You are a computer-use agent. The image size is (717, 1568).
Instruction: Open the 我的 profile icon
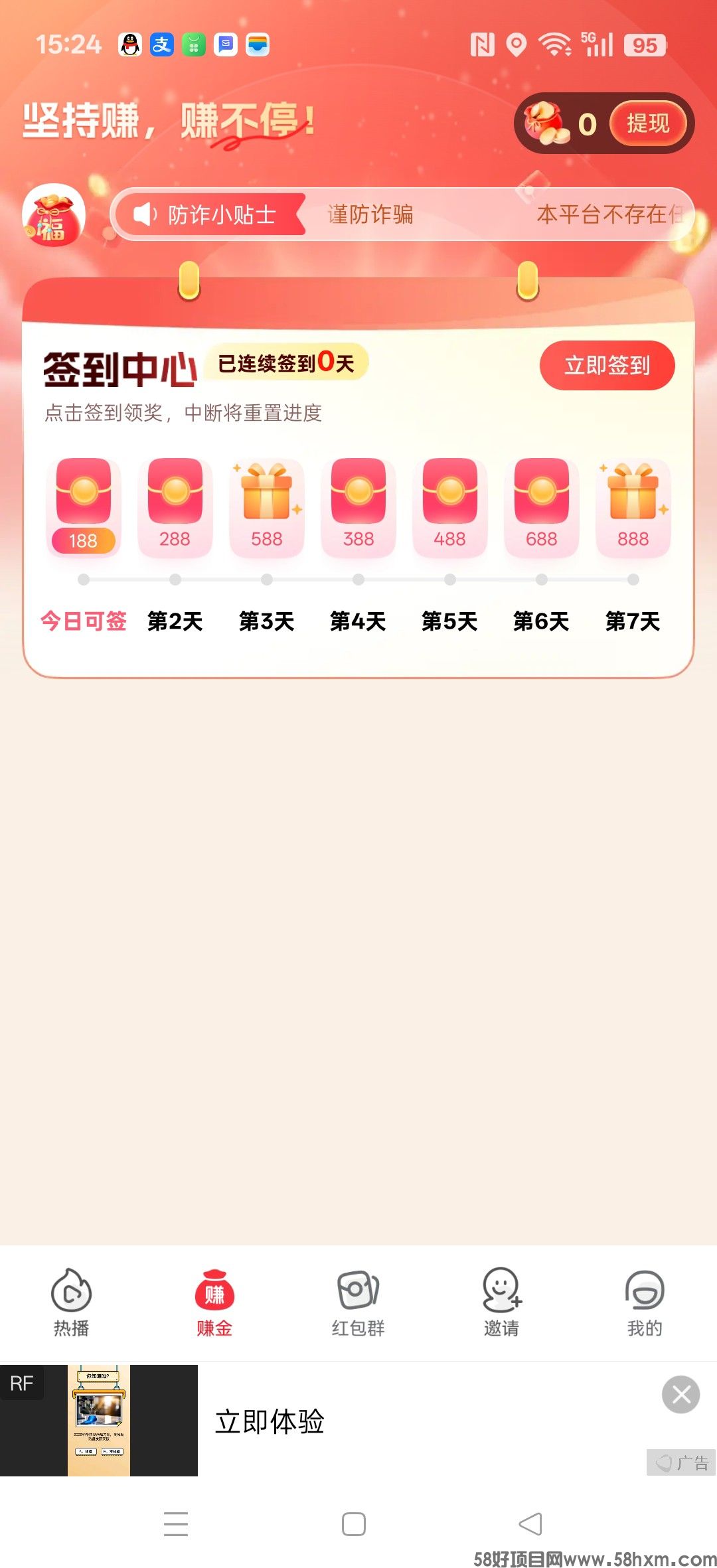click(645, 1291)
